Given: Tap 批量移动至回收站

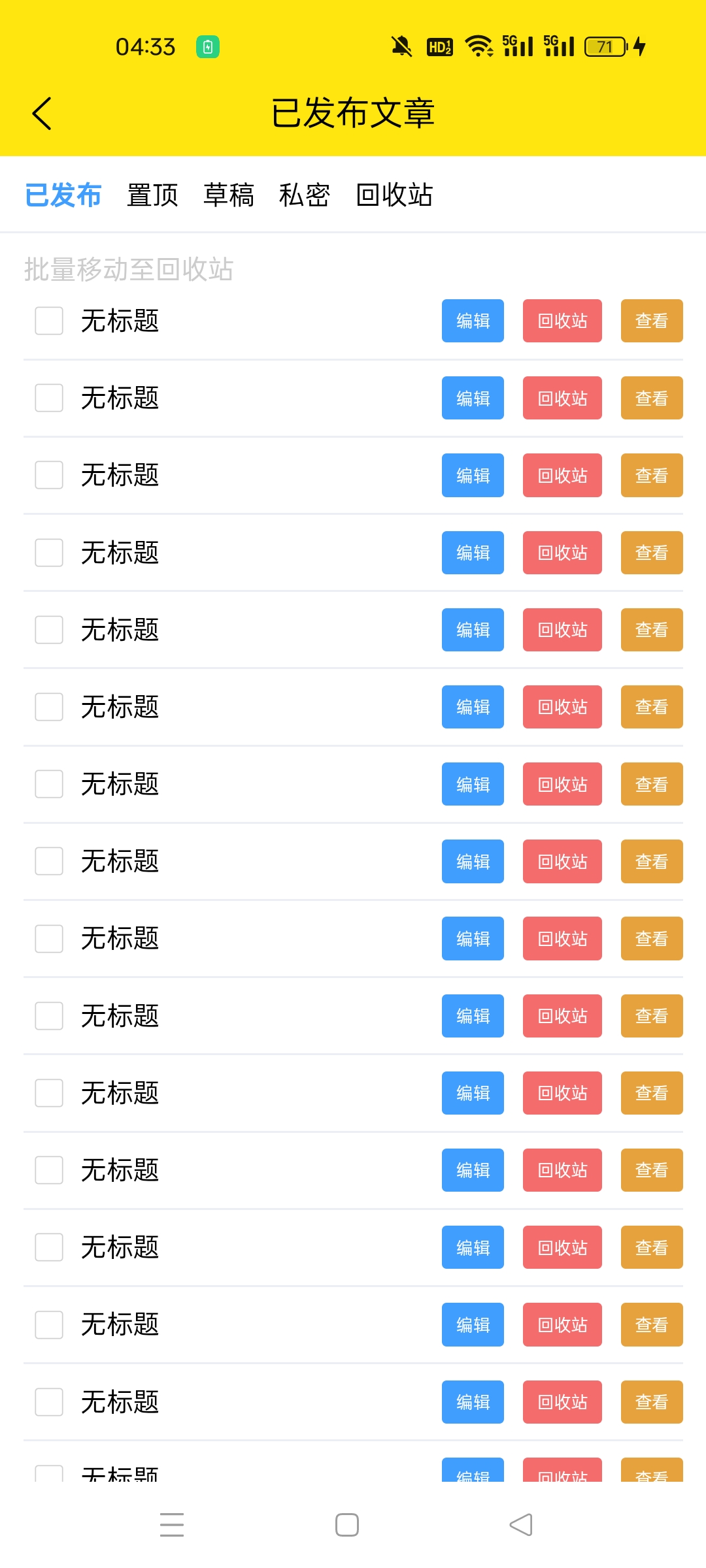Looking at the screenshot, I should (129, 269).
